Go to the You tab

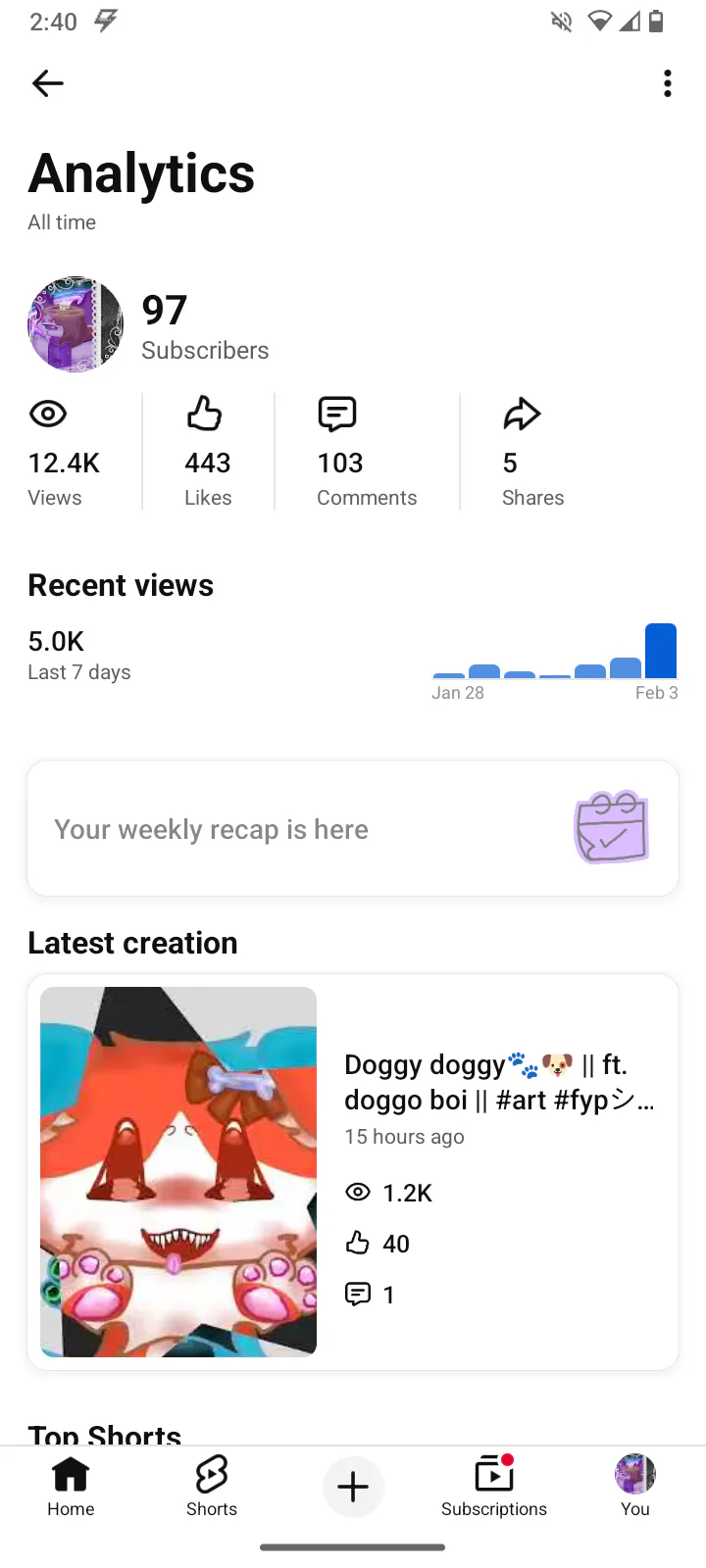tap(635, 1486)
